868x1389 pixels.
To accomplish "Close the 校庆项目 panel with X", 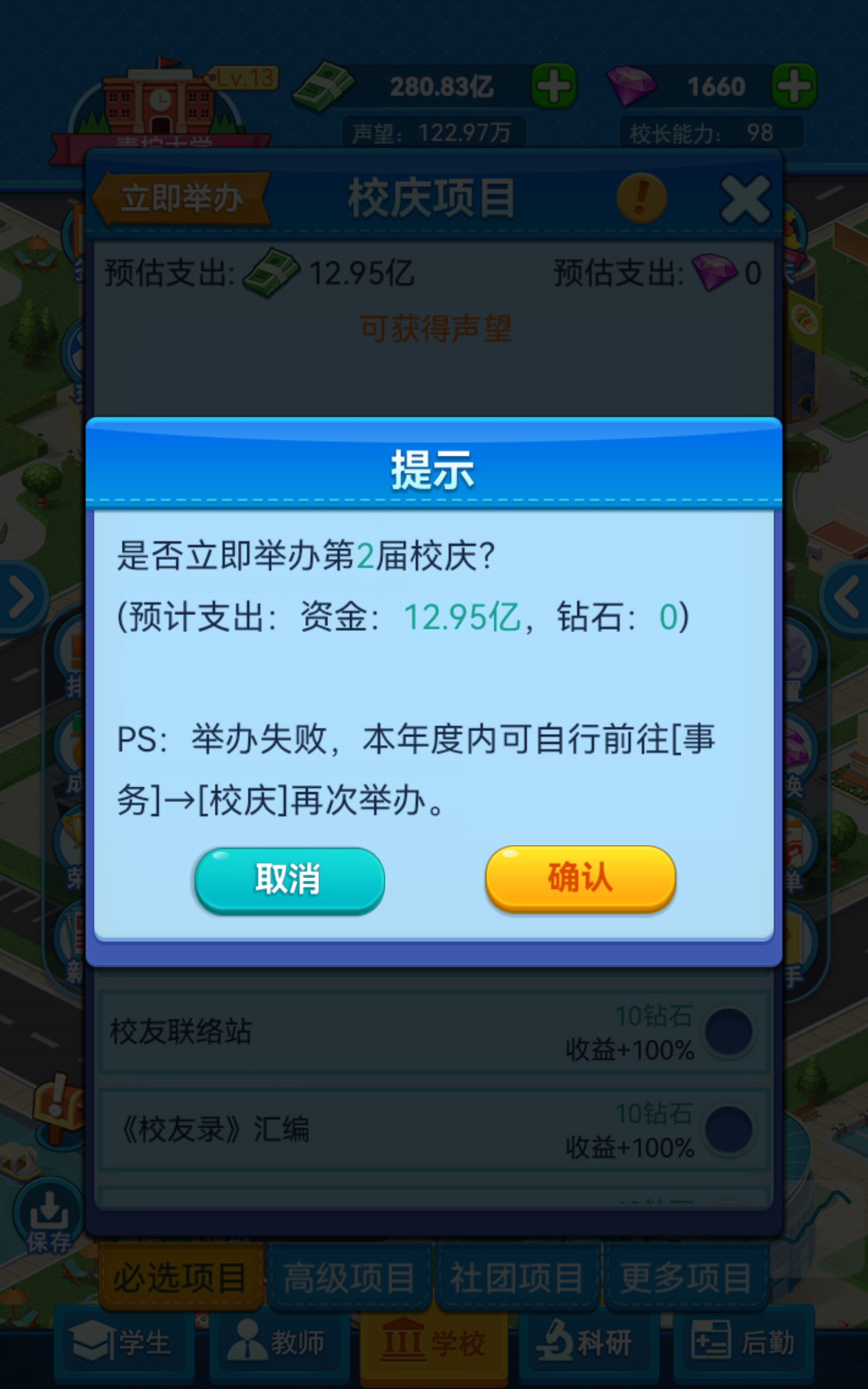I will (745, 199).
